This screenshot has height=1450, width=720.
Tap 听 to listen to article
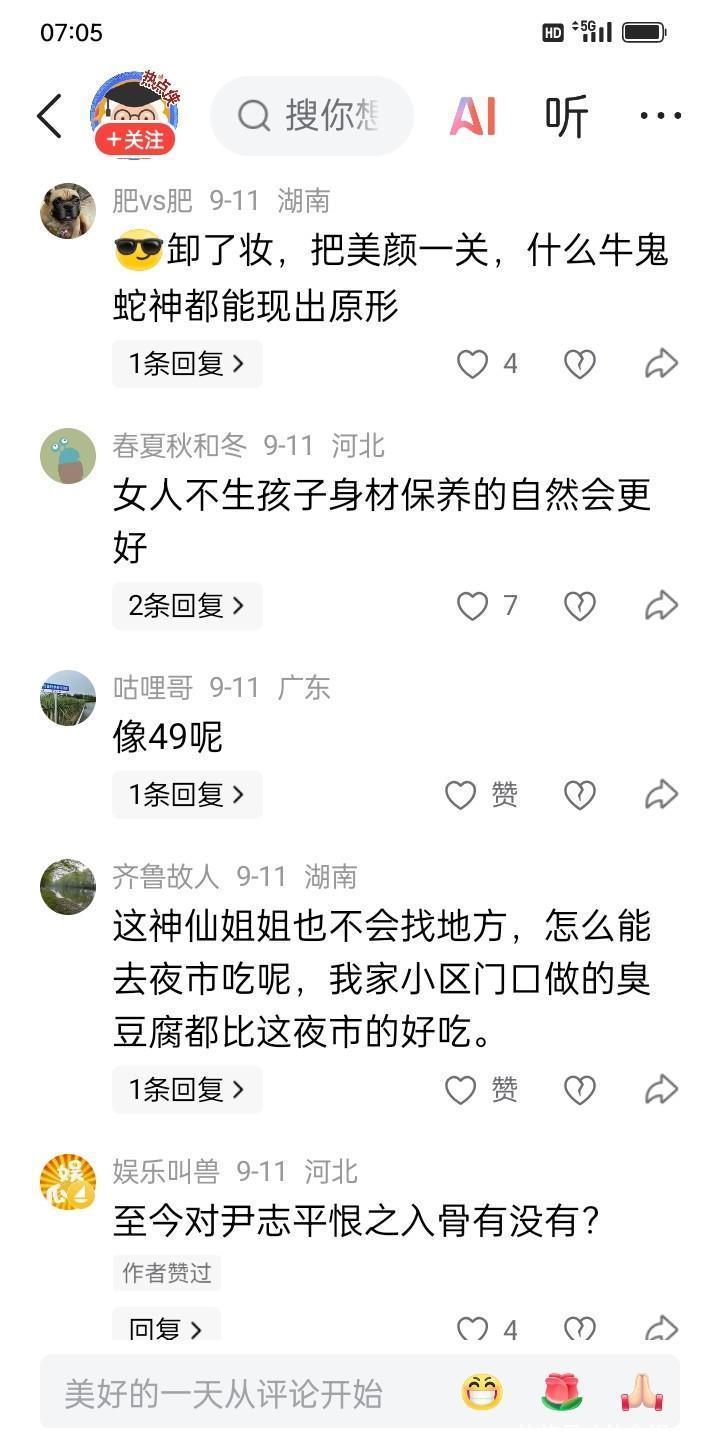[x=566, y=117]
